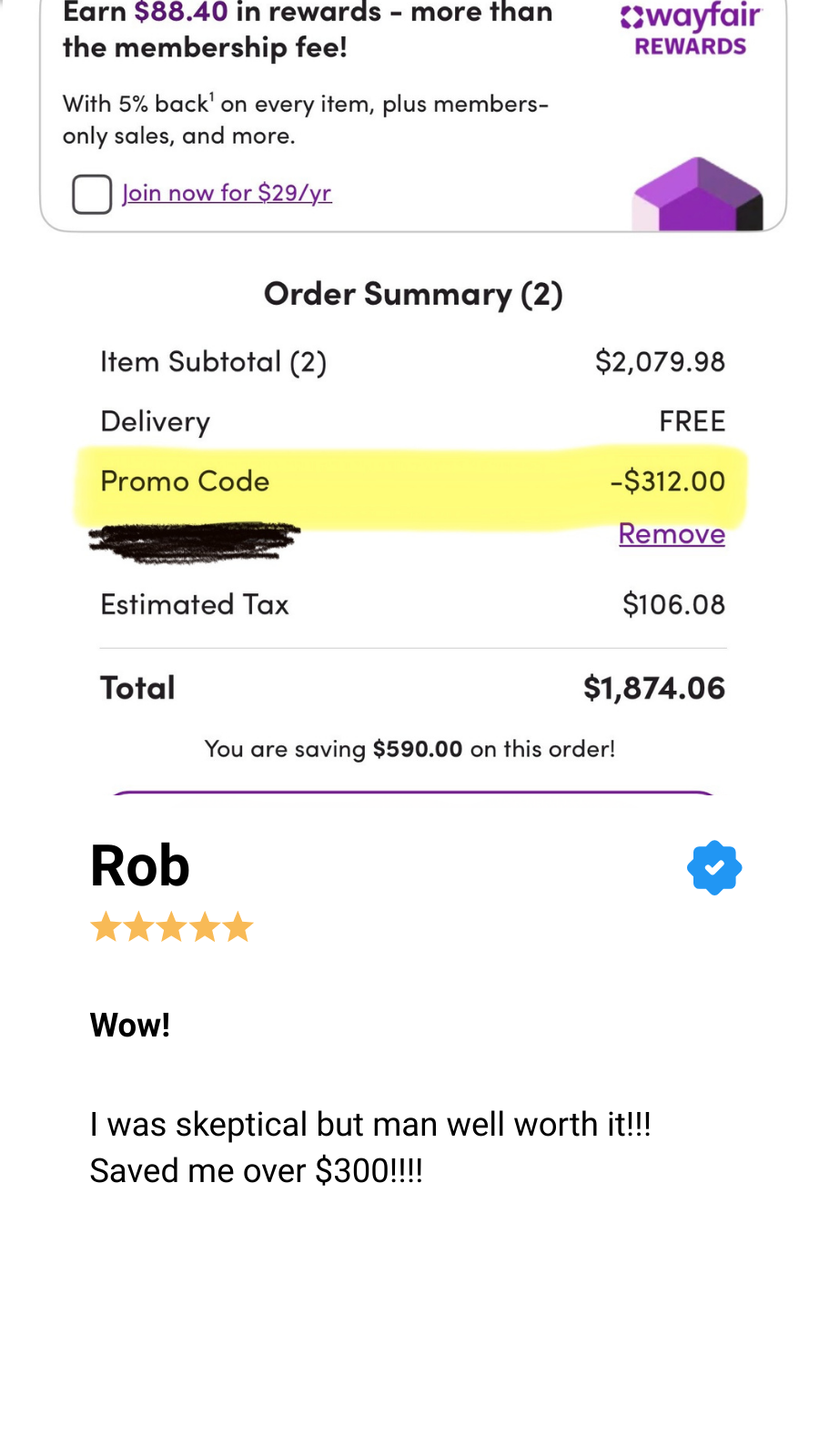Click the yellow highlighted Promo Code row
The image size is (819, 1456).
[x=409, y=482]
